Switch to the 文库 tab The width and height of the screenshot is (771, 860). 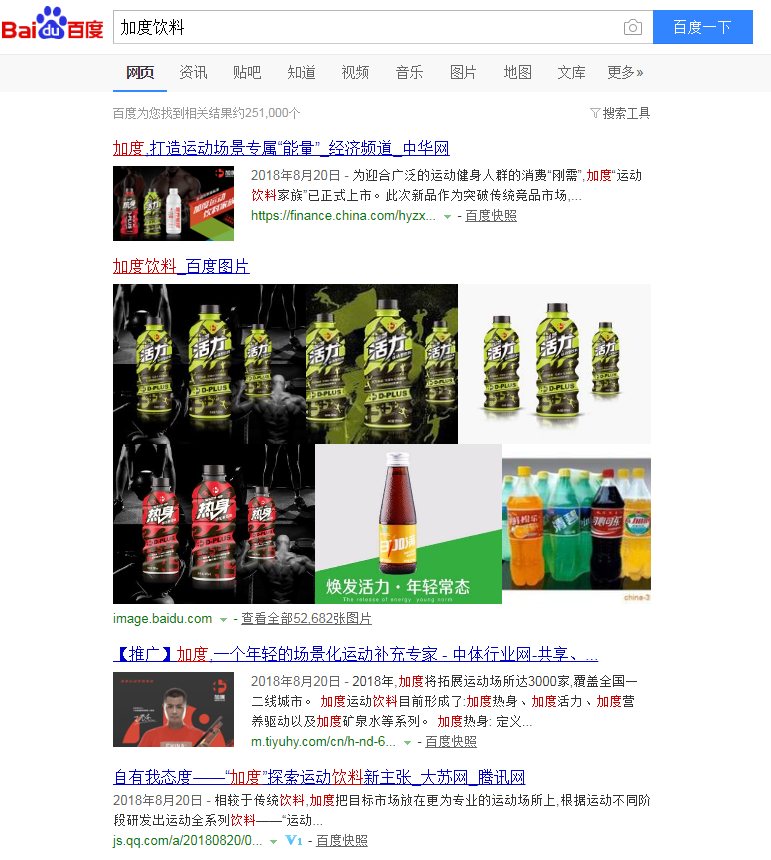tap(571, 72)
